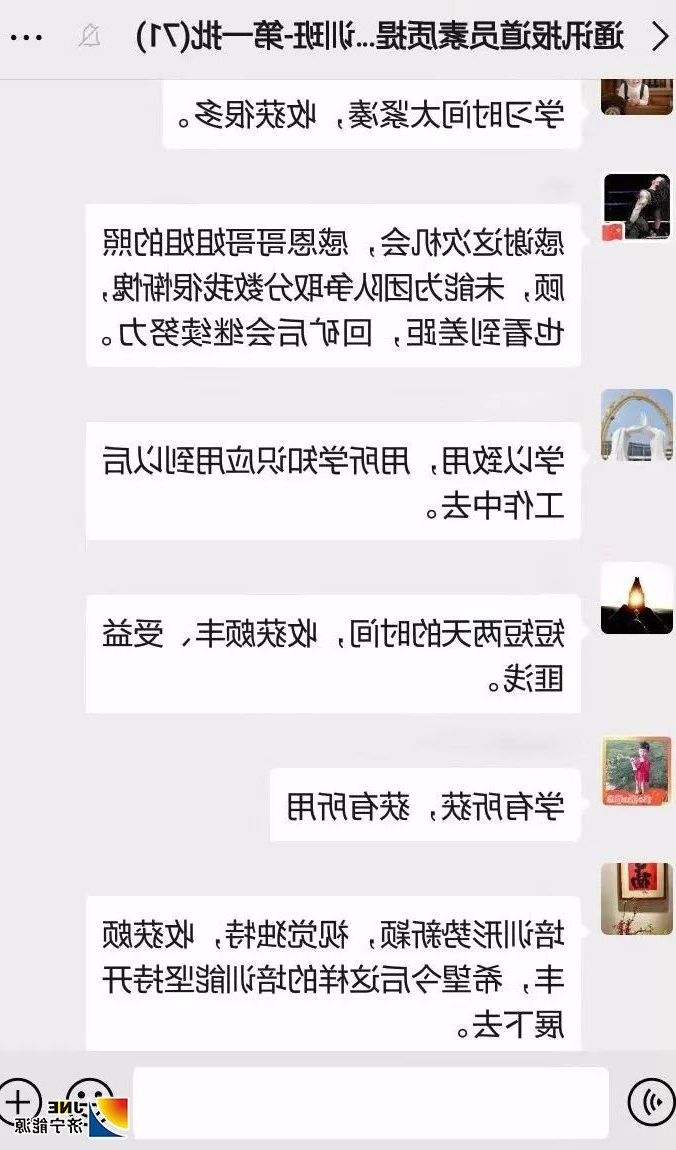Open the group chat three-dot menu
This screenshot has width=676, height=1150.
(26, 37)
